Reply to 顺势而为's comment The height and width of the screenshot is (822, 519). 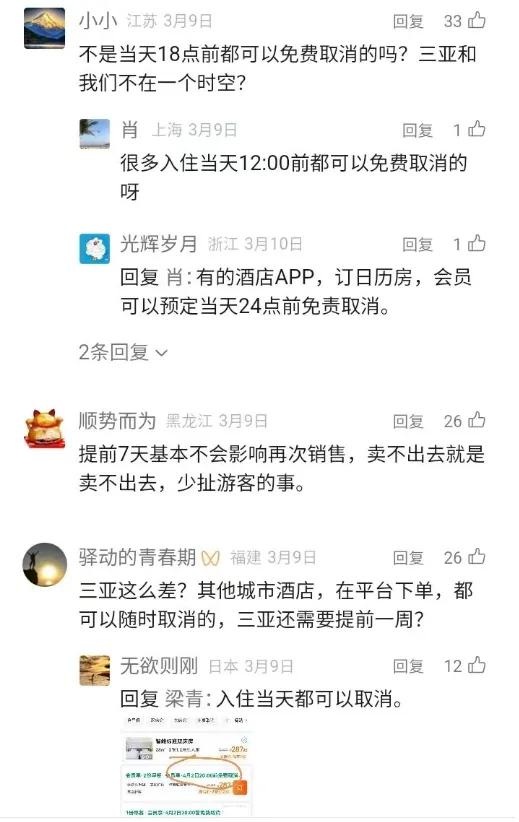click(x=408, y=421)
